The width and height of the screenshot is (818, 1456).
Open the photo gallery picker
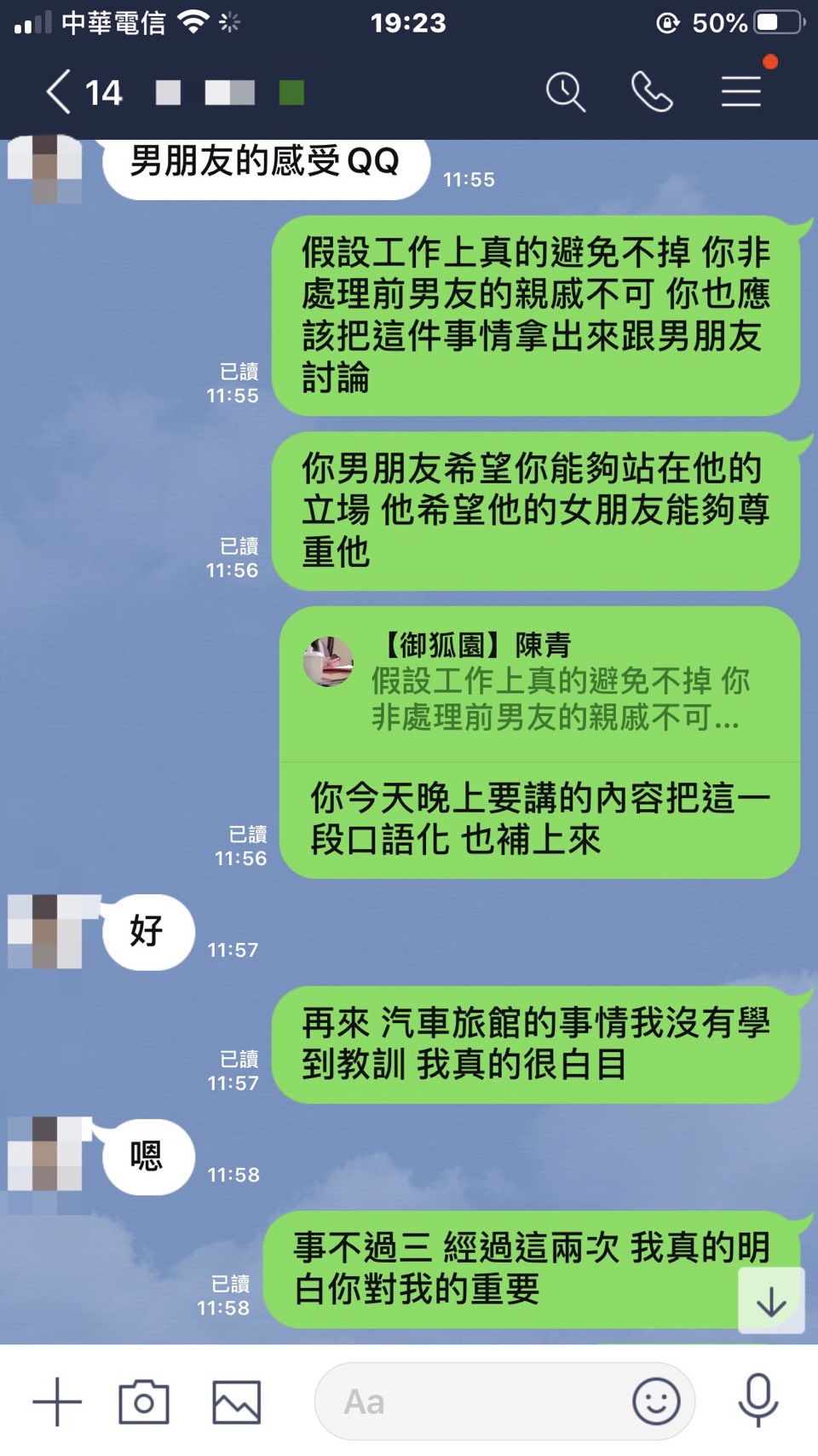[x=236, y=1401]
